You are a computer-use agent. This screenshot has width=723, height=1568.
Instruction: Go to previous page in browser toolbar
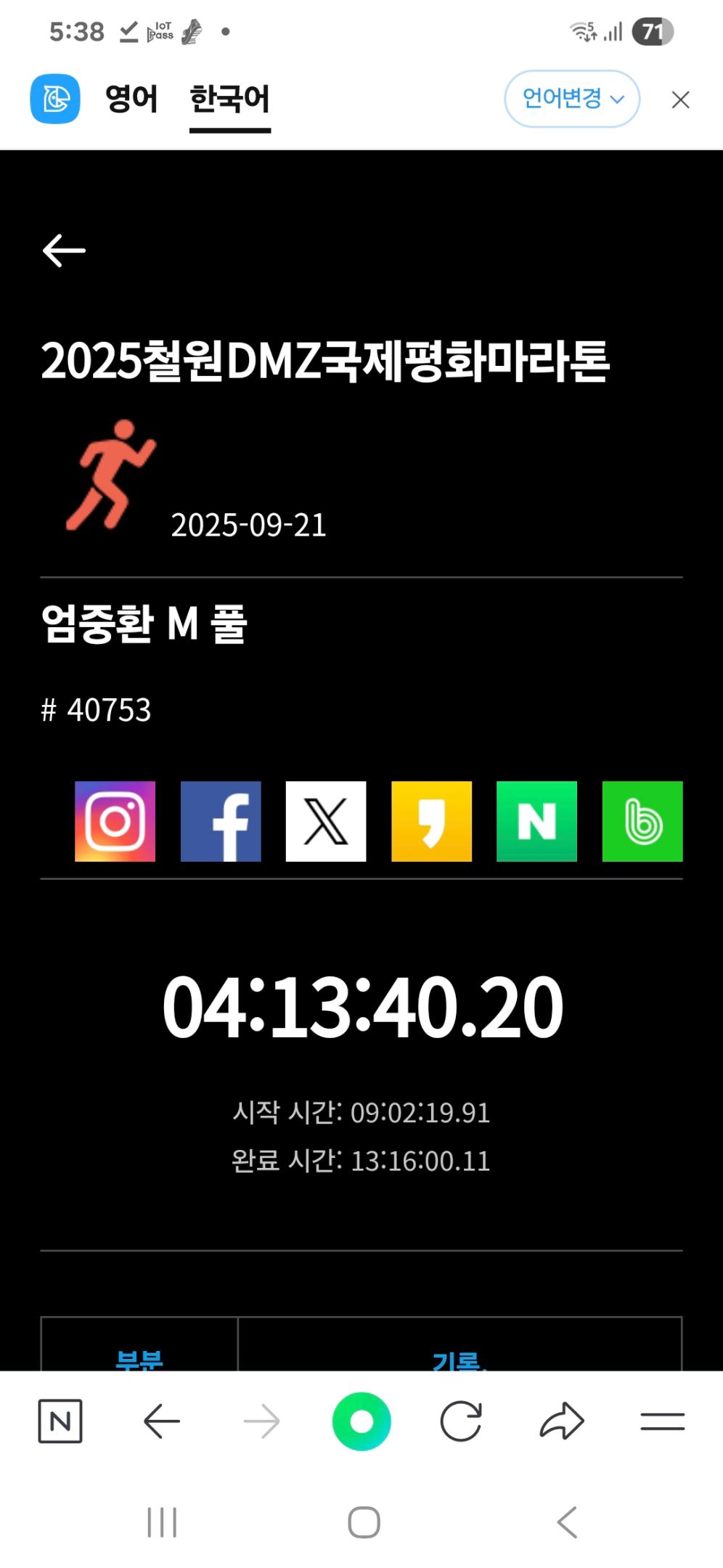click(161, 1421)
